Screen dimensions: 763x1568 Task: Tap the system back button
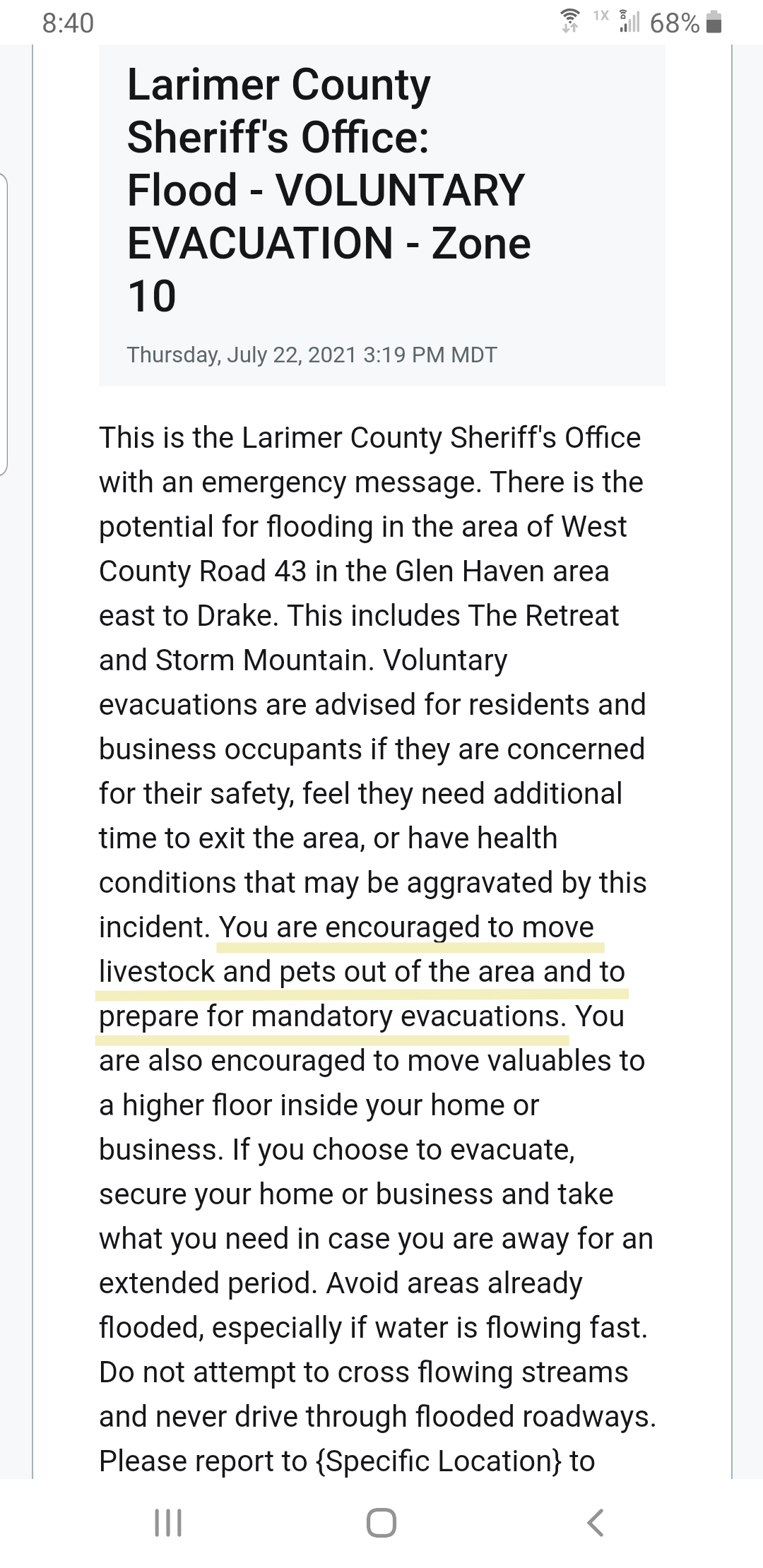[596, 1523]
